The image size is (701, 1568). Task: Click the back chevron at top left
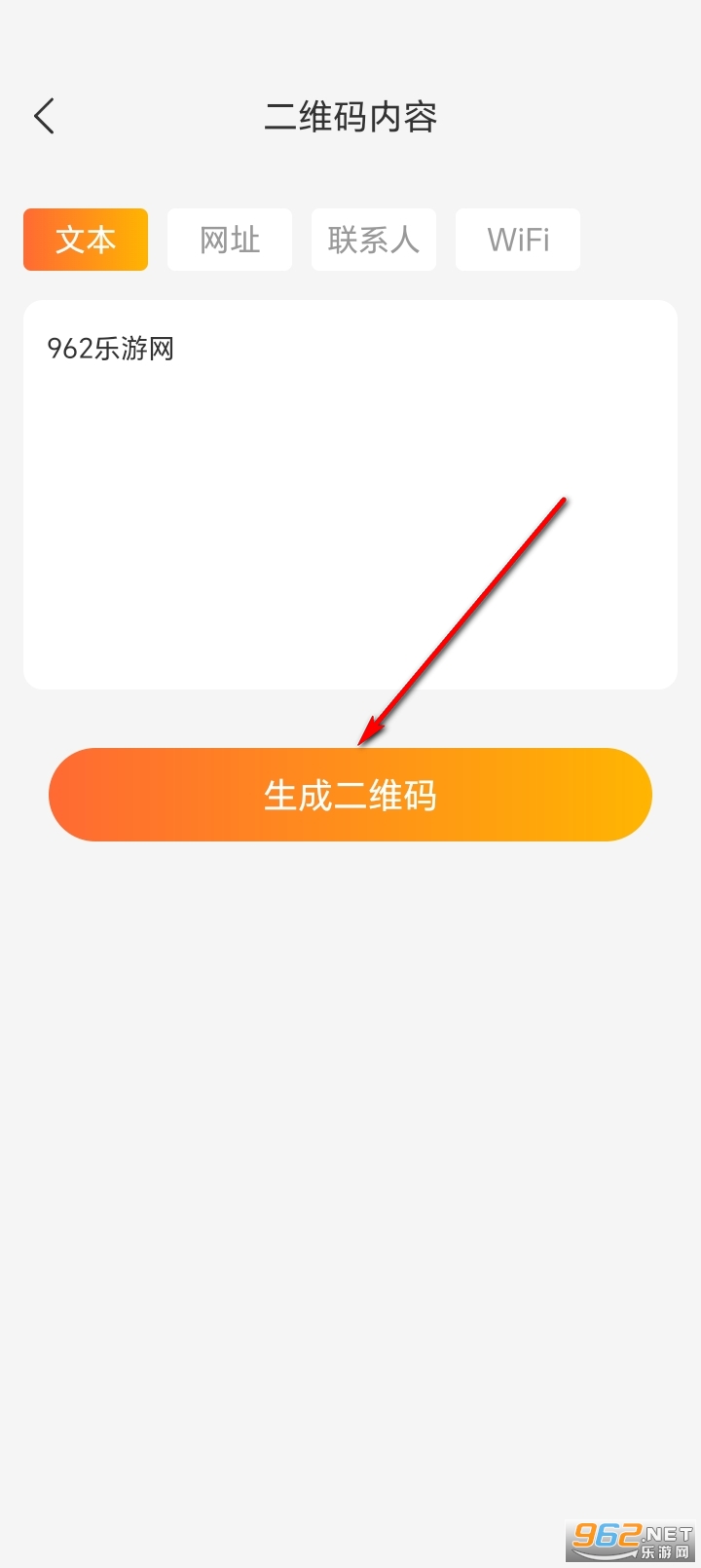click(x=44, y=115)
